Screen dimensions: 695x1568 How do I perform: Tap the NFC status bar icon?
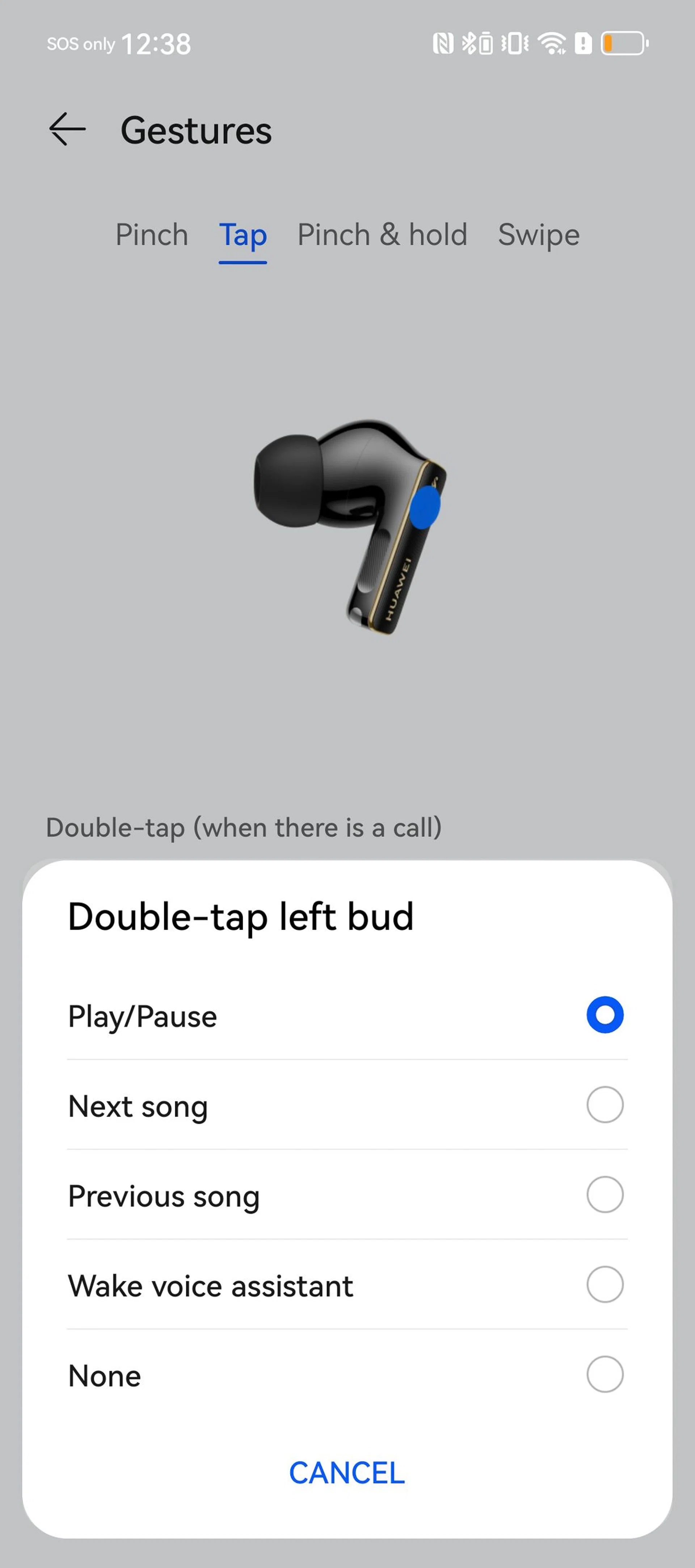coord(444,43)
